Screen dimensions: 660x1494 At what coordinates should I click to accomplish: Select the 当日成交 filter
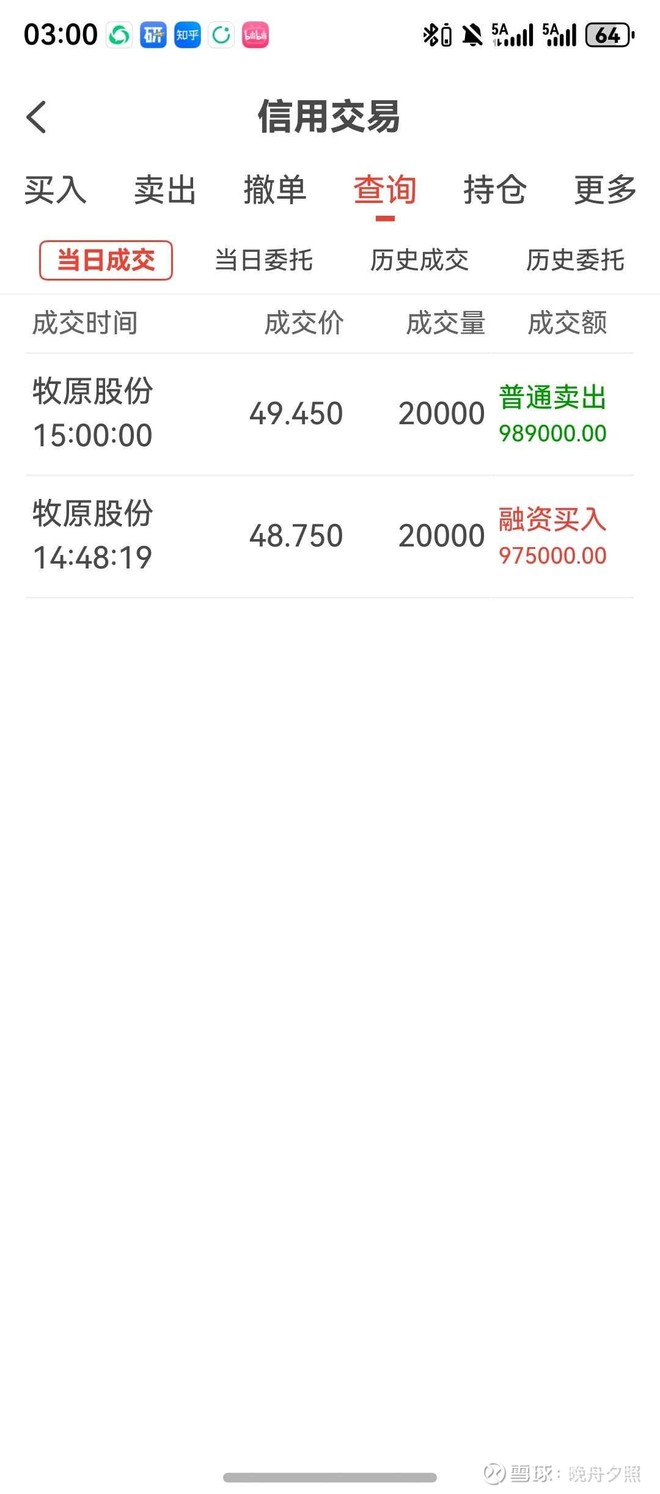pyautogui.click(x=106, y=261)
